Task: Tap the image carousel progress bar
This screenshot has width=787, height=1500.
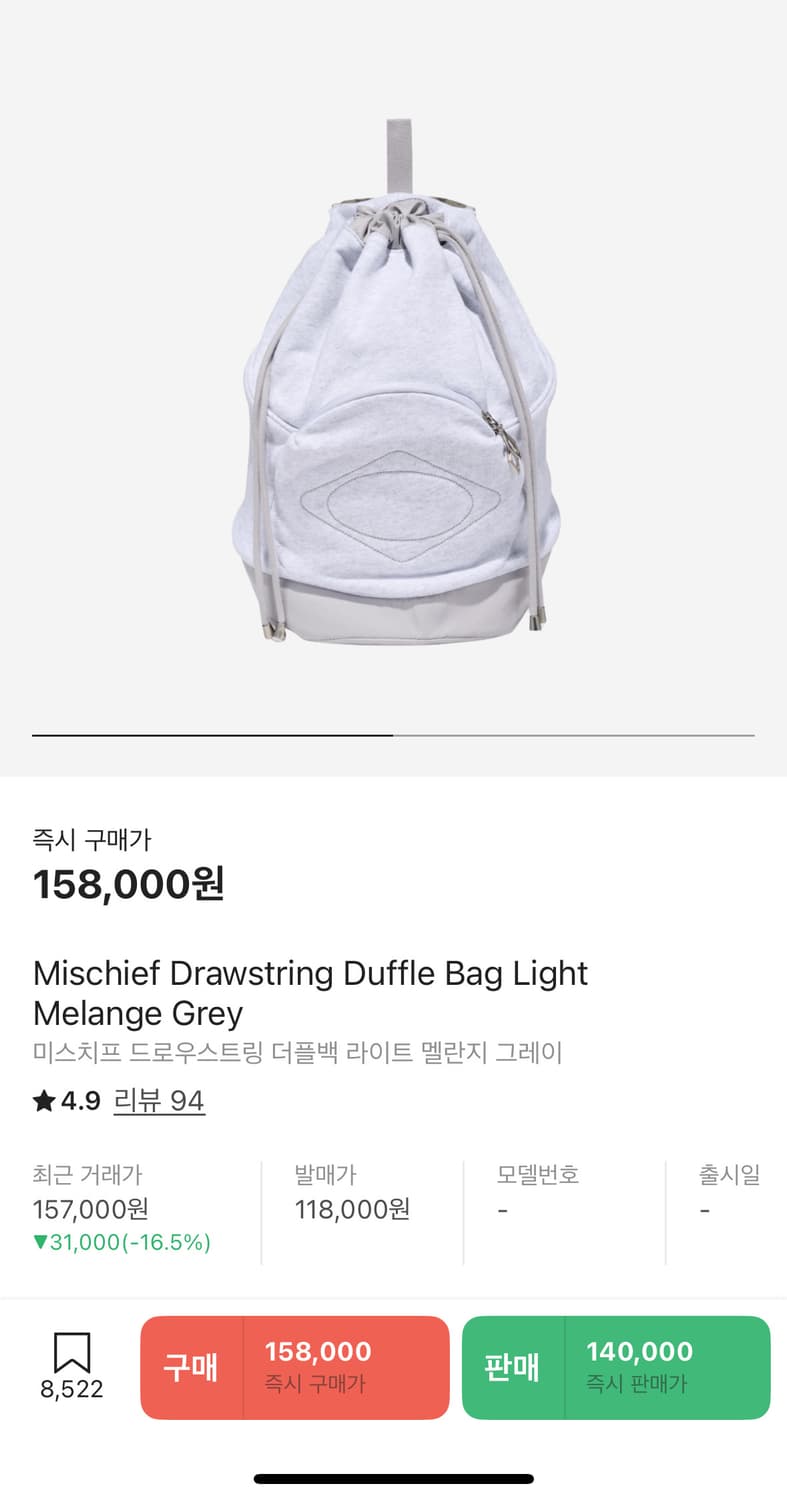Action: [x=393, y=733]
